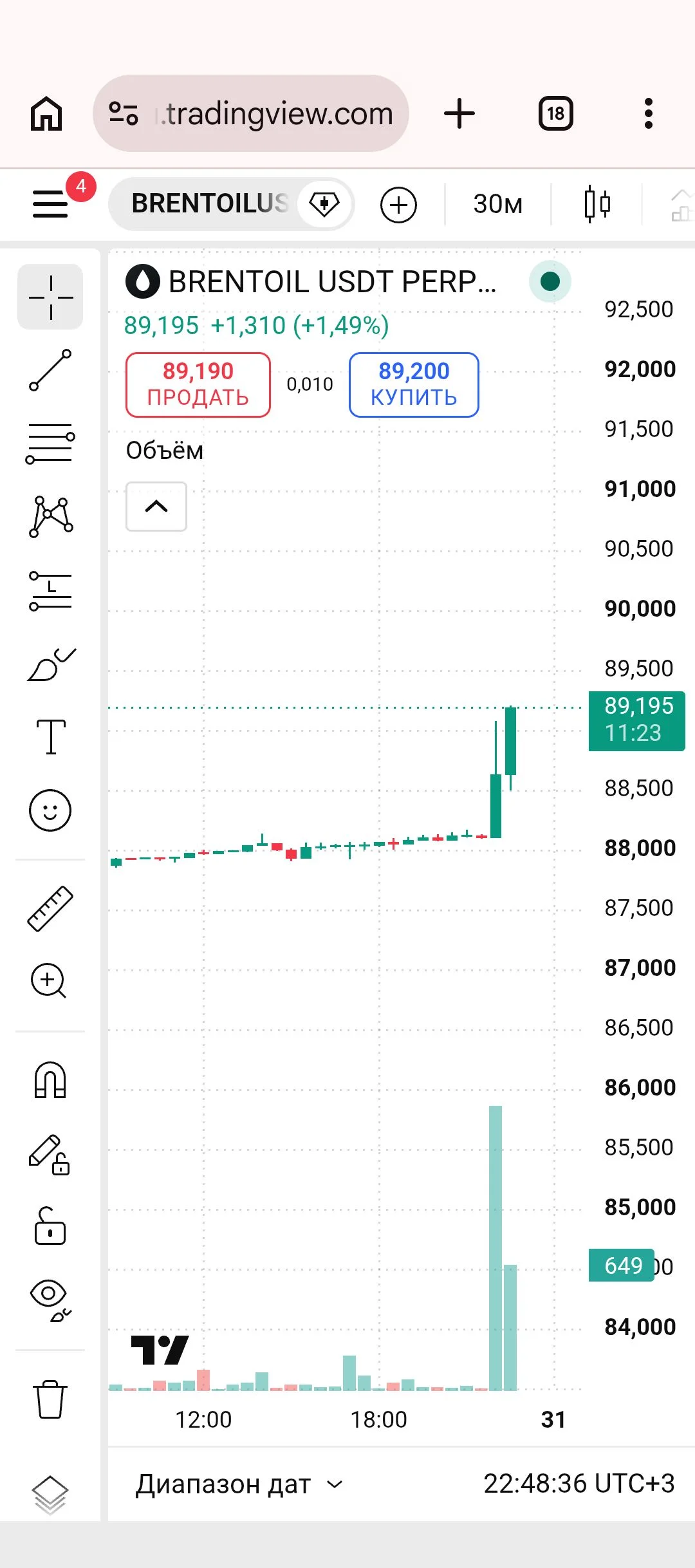
Task: Show the 18 open tabs
Action: (555, 114)
